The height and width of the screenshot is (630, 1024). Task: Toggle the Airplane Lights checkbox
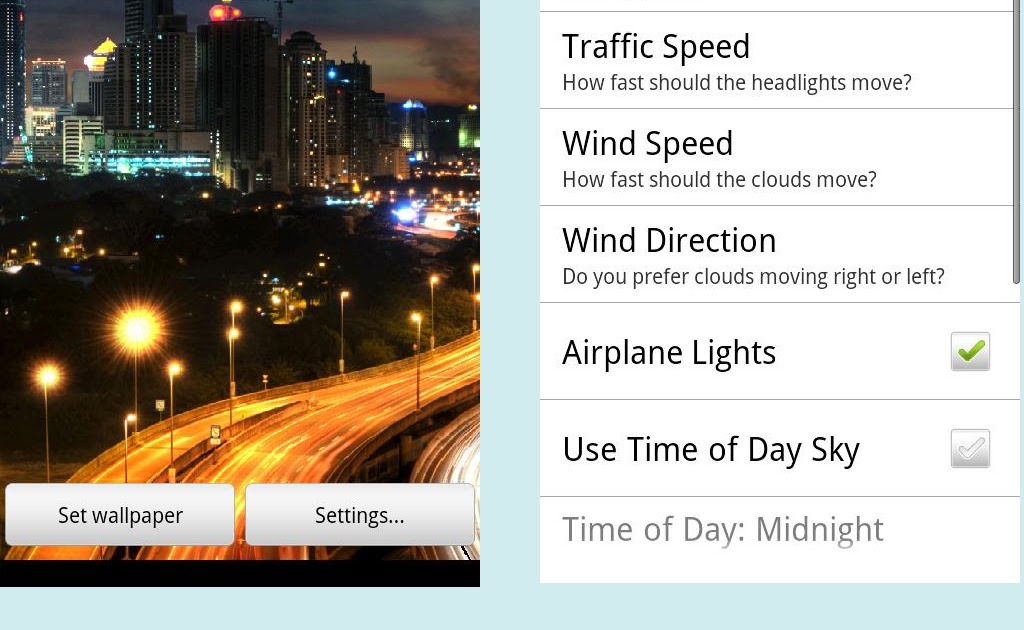(x=969, y=352)
